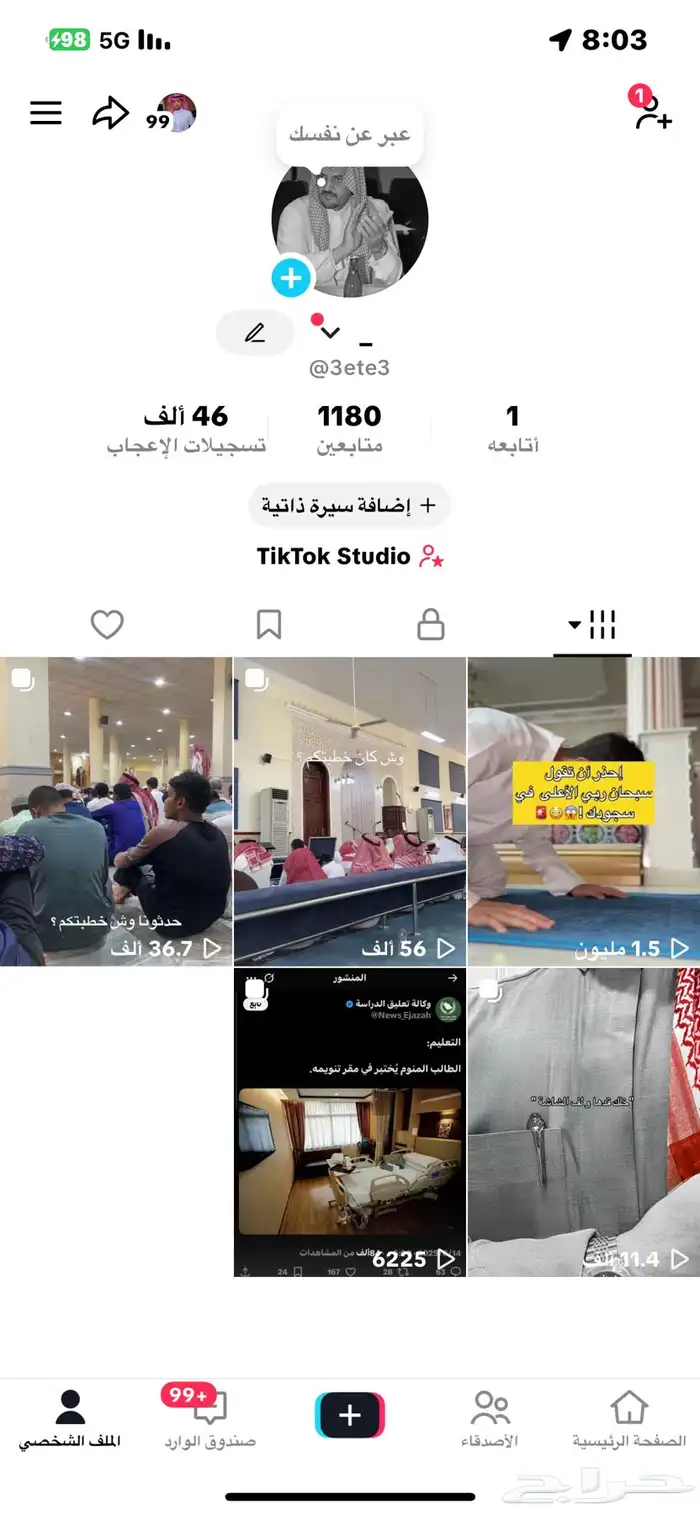Add a bio with إضافة سيرة ذاتية

click(x=349, y=505)
